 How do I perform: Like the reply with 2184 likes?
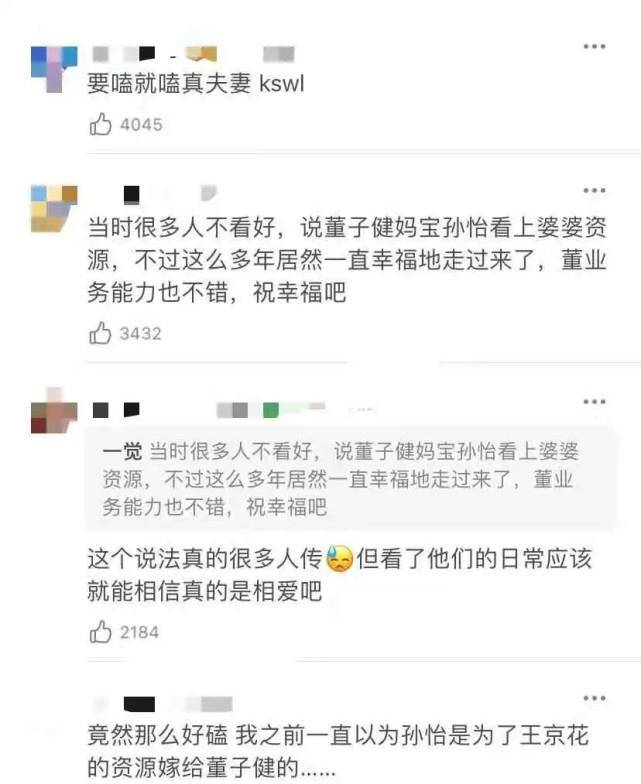pyautogui.click(x=100, y=632)
